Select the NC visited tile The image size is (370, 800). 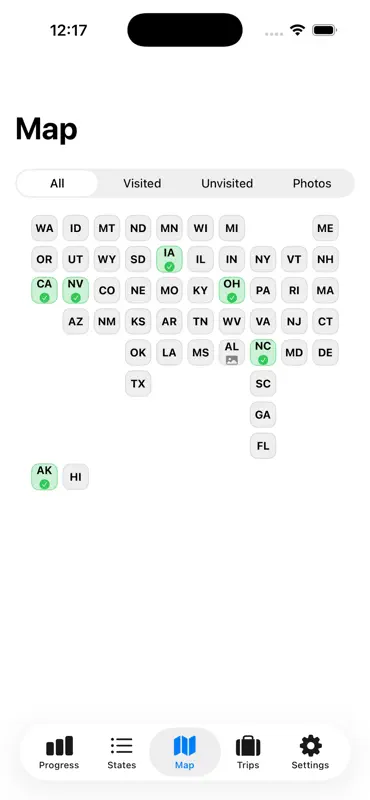(x=263, y=353)
